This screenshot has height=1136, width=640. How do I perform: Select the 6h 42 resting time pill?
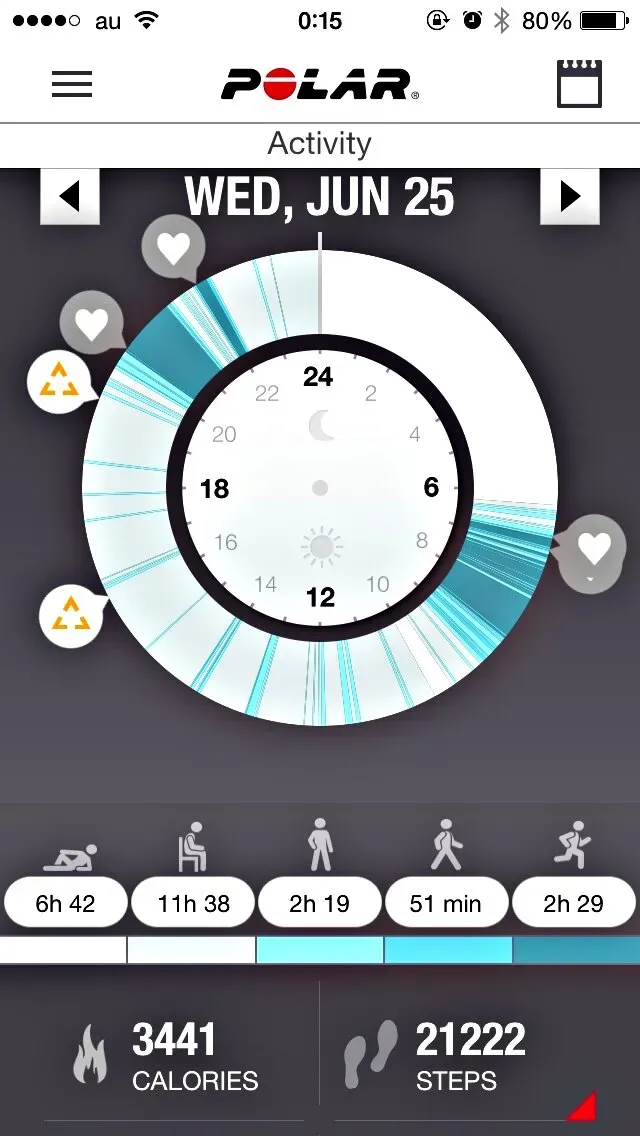pyautogui.click(x=65, y=904)
